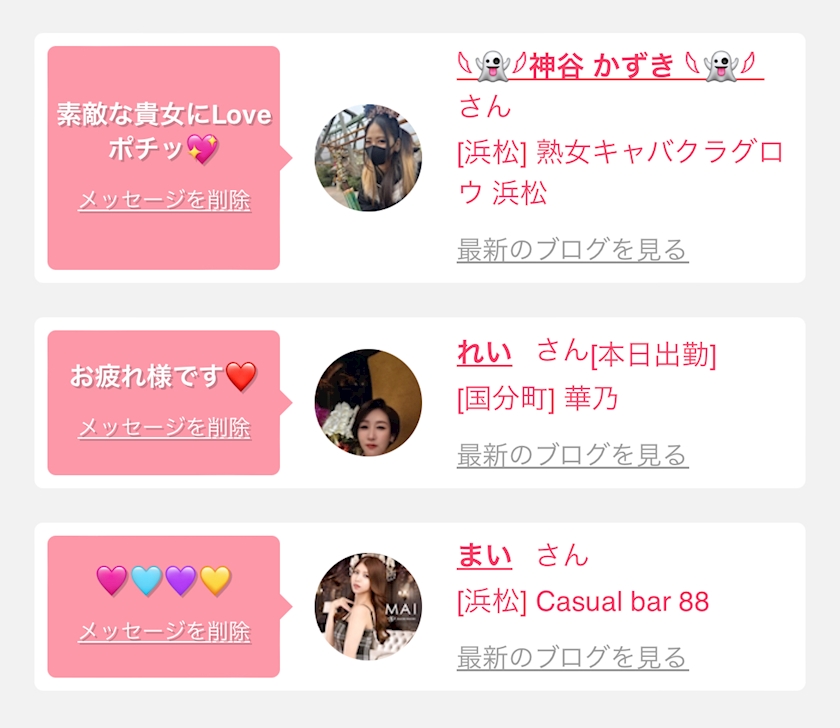The height and width of the screenshot is (728, 840).
Task: Open 神谷 かずき's profile photo
Action: (368, 157)
